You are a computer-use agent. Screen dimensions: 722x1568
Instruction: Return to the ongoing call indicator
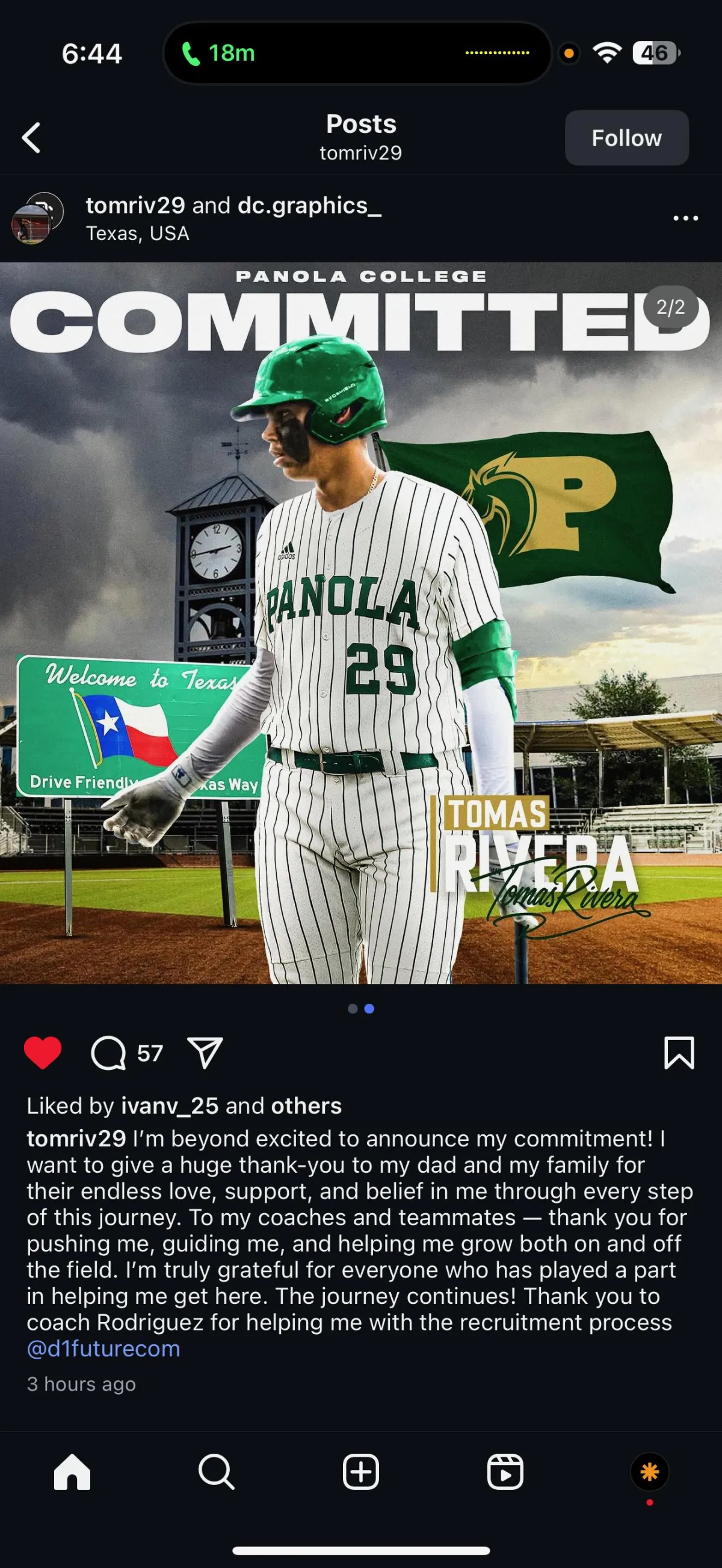click(x=218, y=54)
